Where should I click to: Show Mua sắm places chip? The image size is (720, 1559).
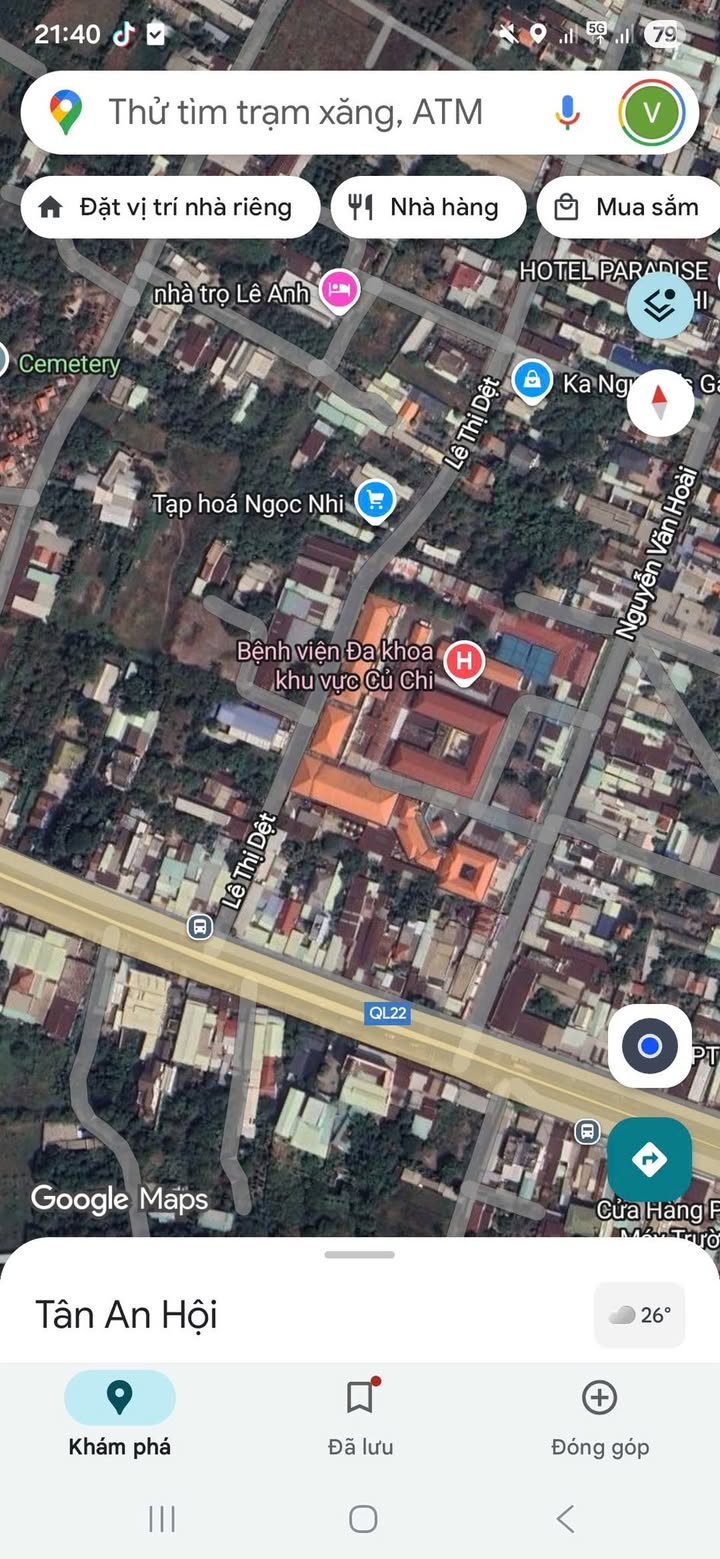click(630, 208)
